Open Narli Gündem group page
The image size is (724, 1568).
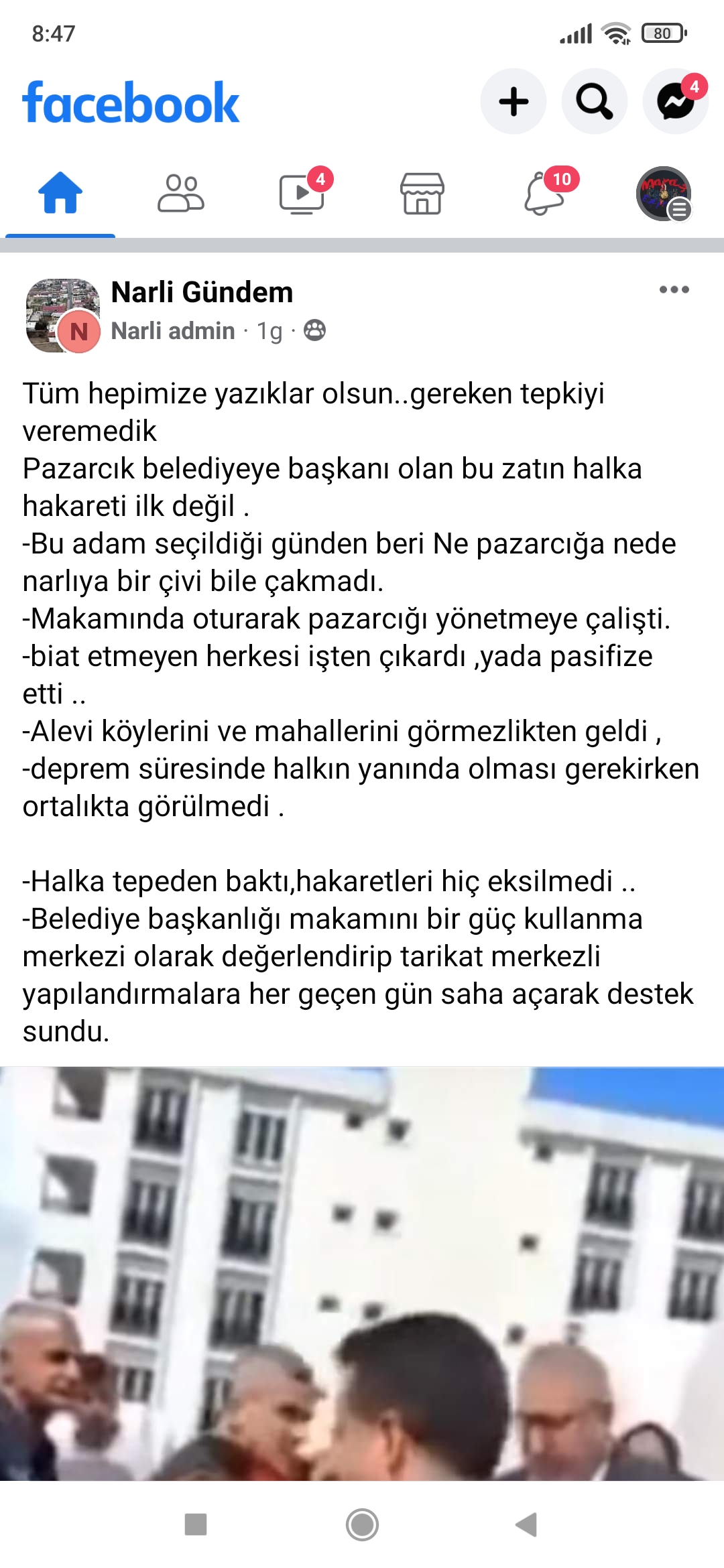pos(202,292)
